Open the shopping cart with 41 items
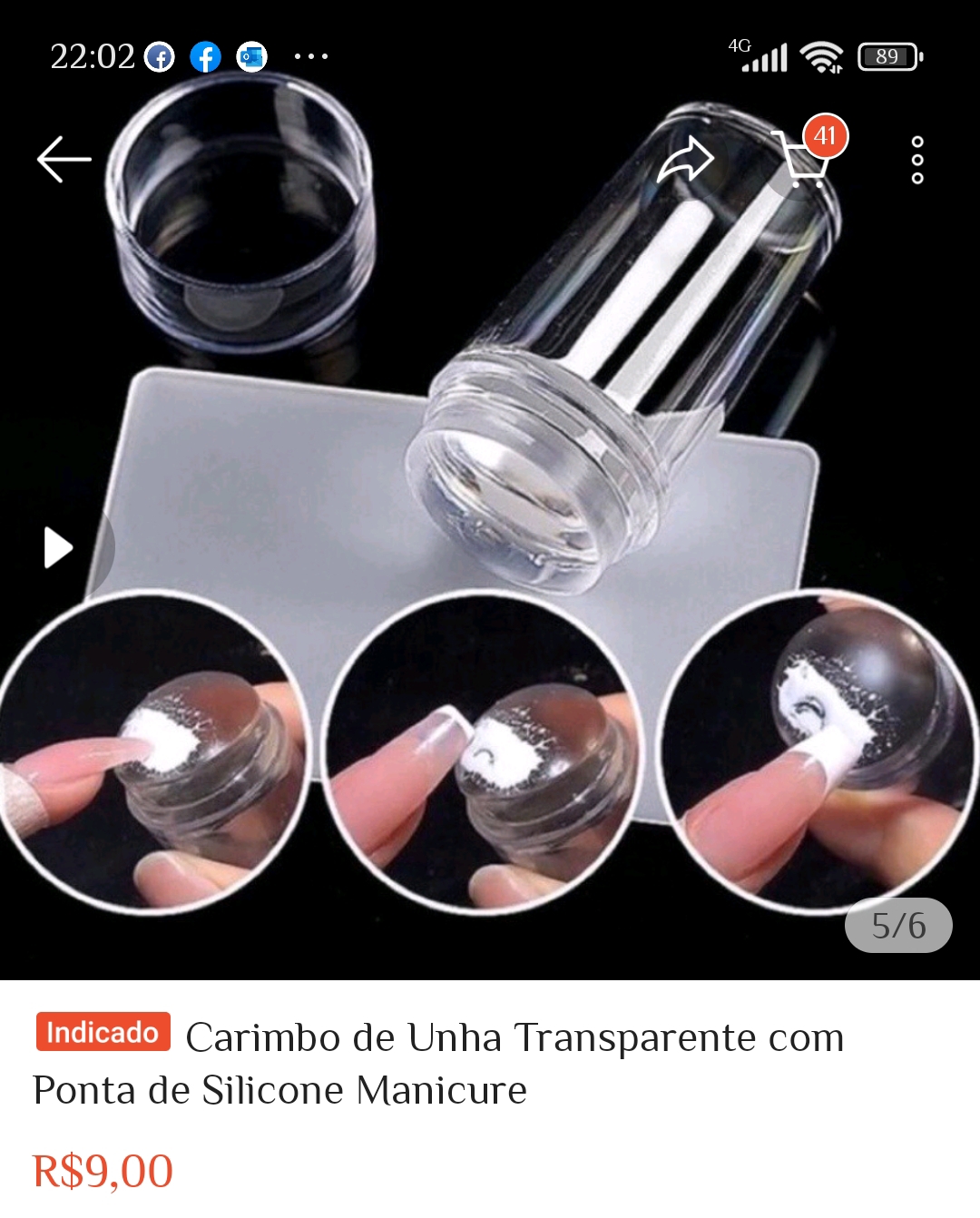Screen dimensions: 980x1218 (x=802, y=158)
